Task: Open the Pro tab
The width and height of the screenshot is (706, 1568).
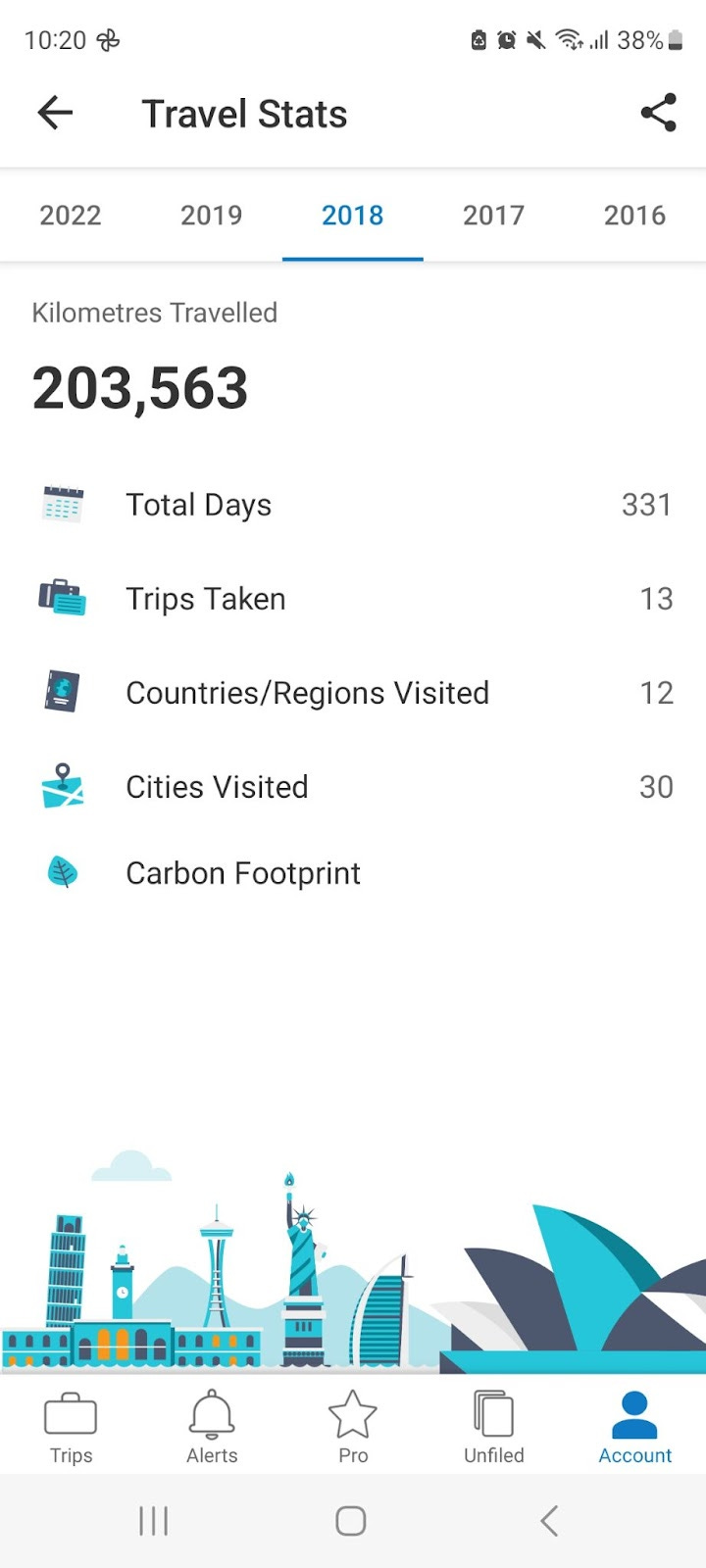Action: click(353, 1427)
